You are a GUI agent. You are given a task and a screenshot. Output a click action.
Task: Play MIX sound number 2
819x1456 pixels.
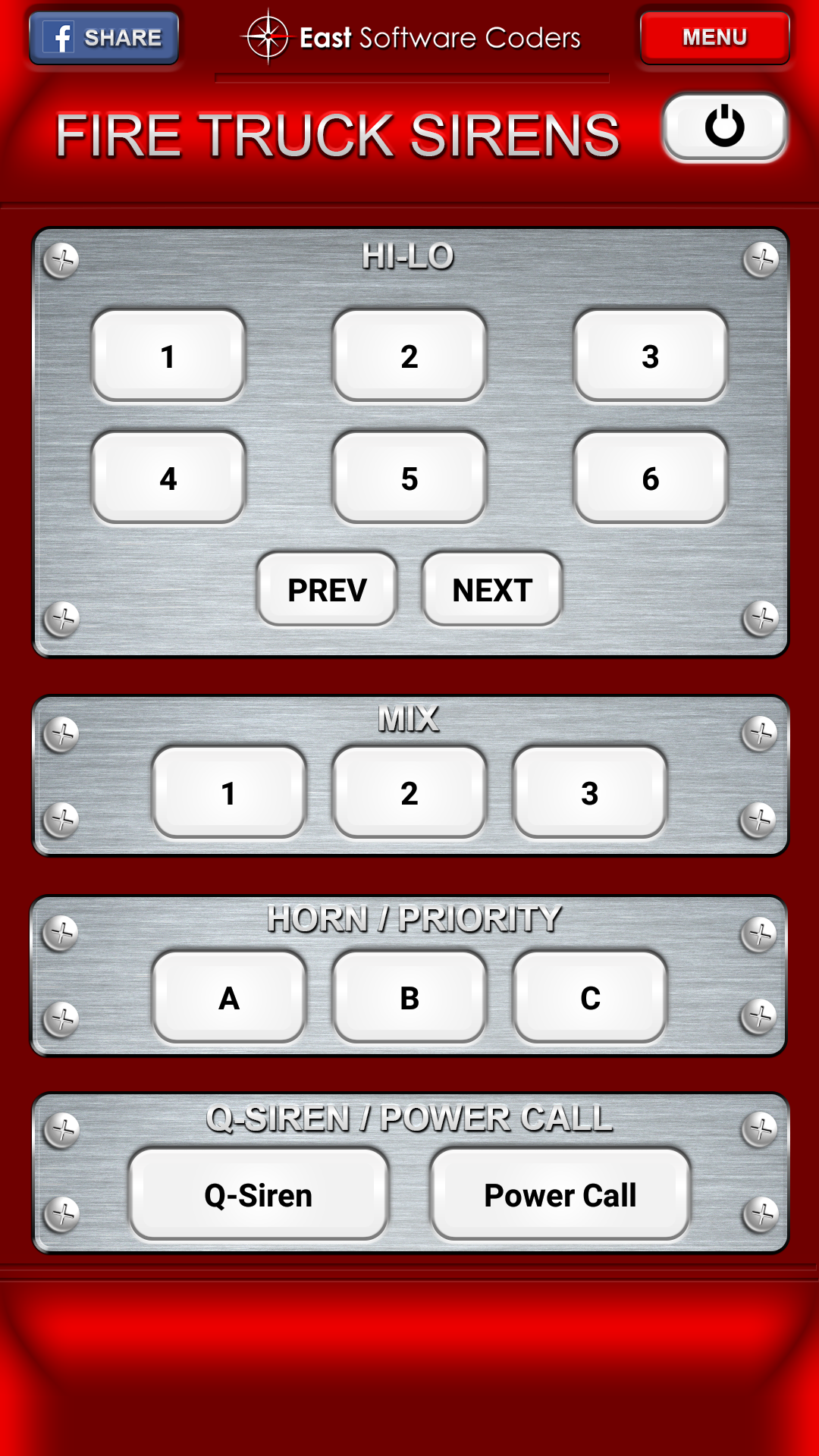(x=409, y=792)
